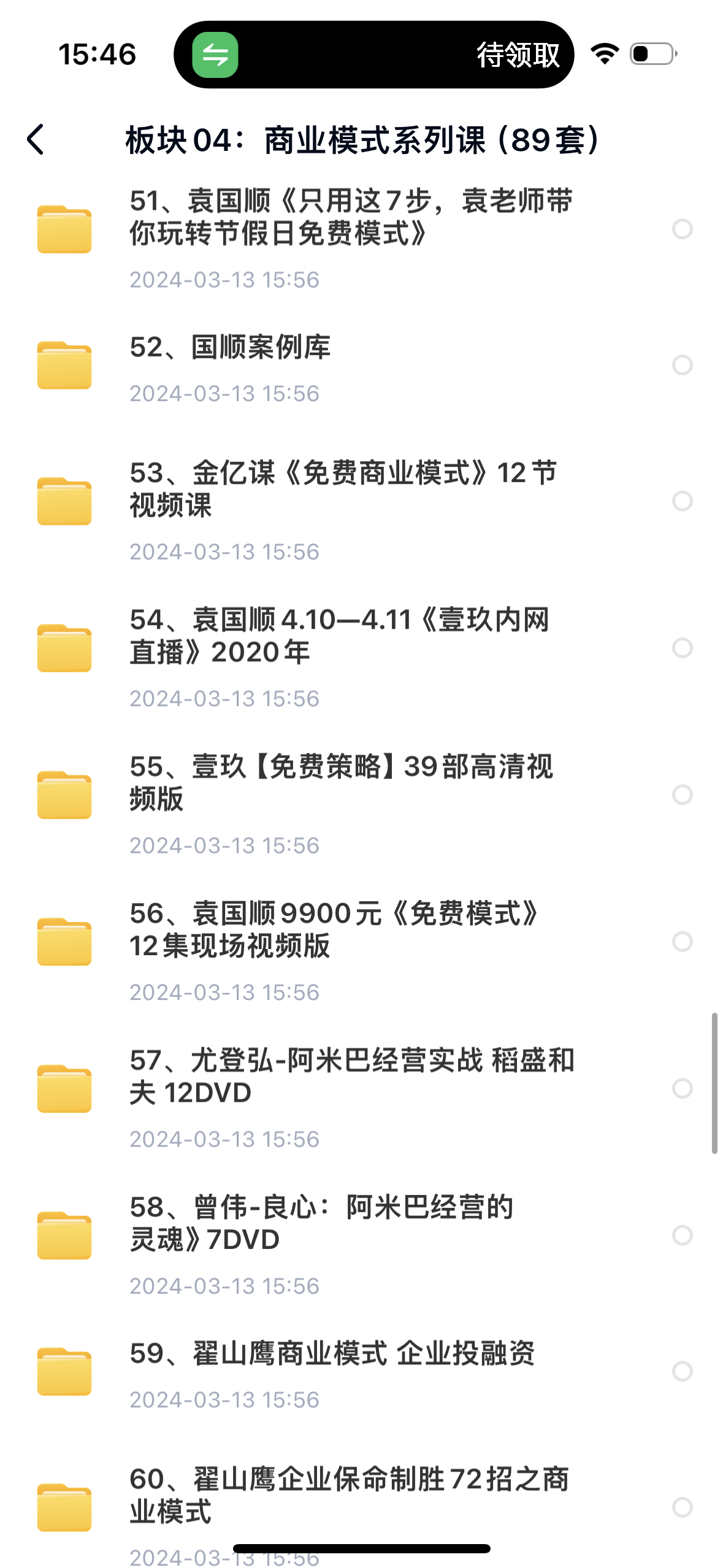Tick the selection circle for folder 55 壹玖

(x=682, y=794)
